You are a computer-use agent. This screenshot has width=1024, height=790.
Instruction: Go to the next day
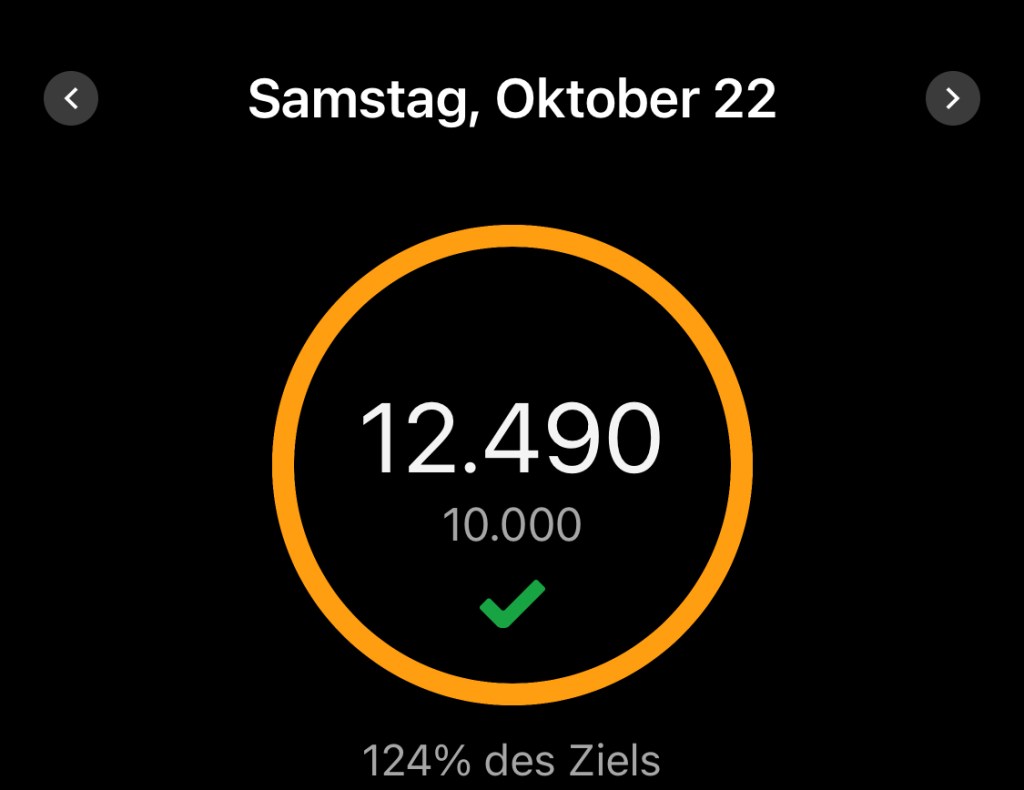click(952, 98)
